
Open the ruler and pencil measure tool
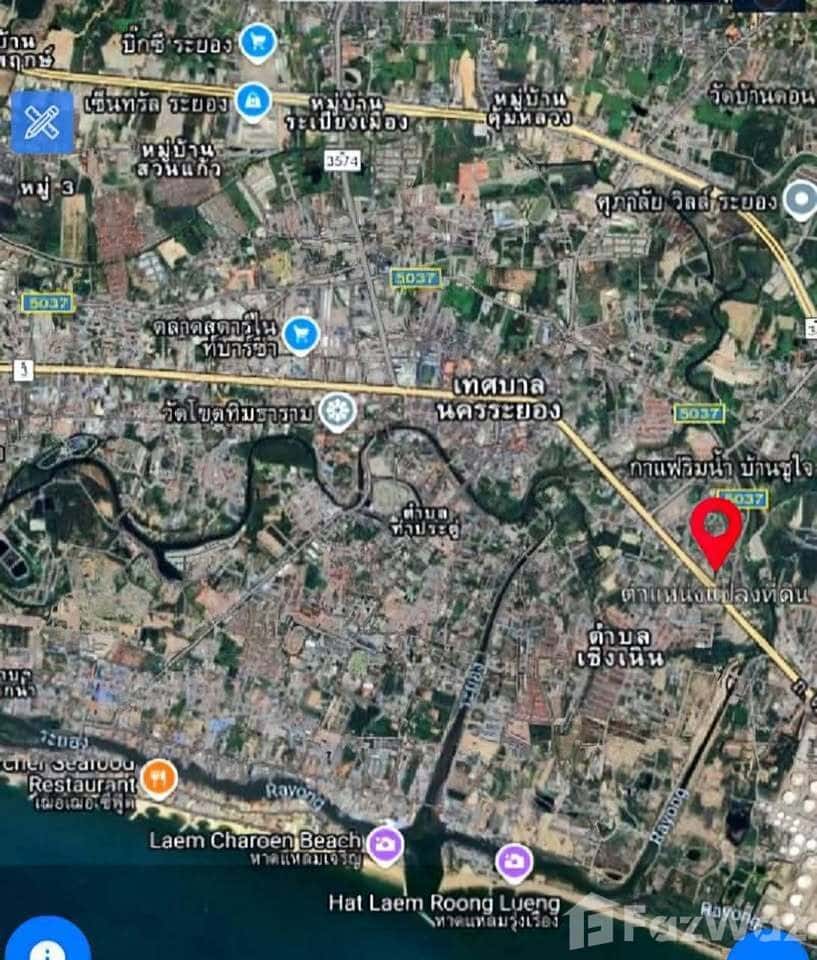point(43,122)
